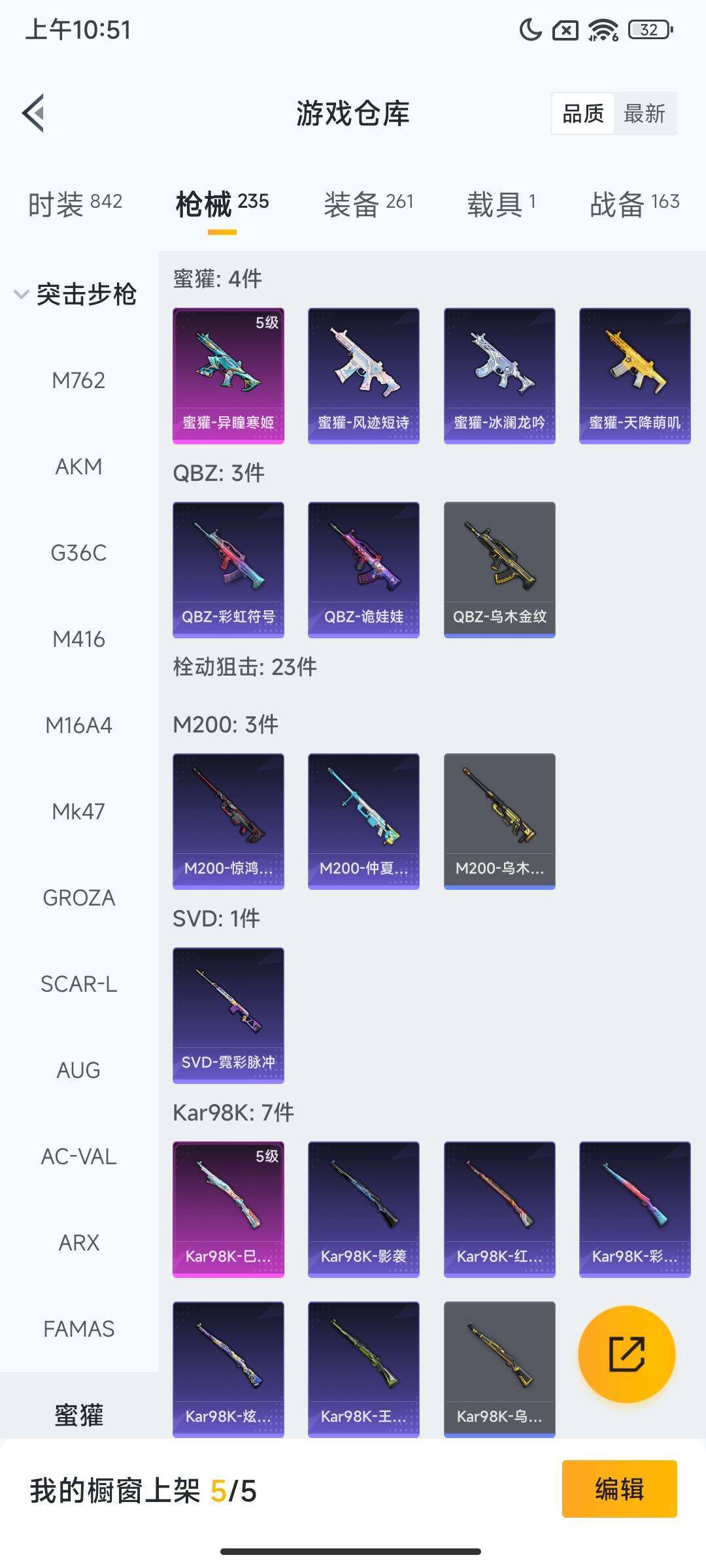
Task: View the 战备 tab
Action: (x=634, y=204)
